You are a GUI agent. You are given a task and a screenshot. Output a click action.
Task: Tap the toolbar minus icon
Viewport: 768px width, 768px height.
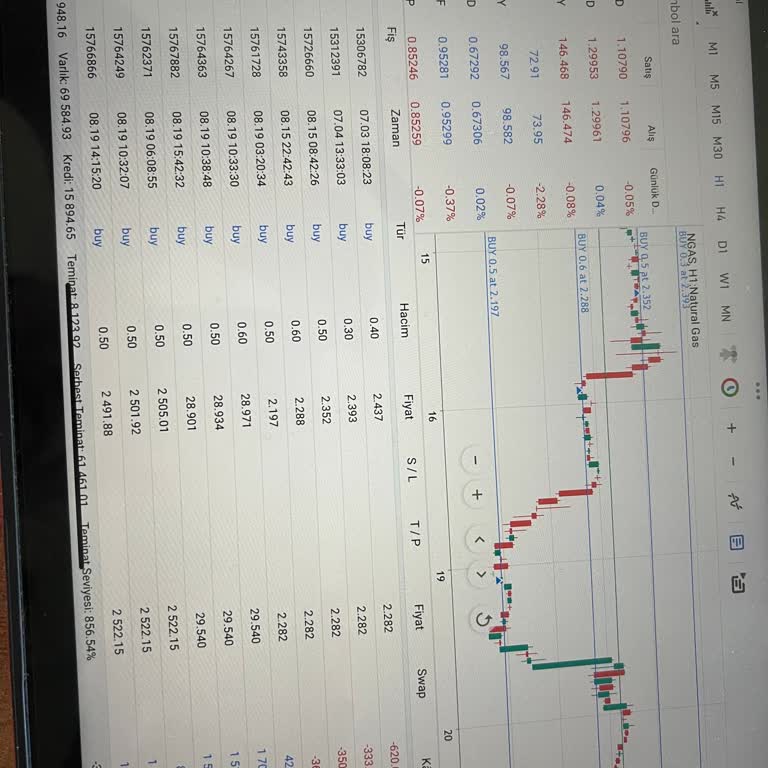tap(732, 461)
